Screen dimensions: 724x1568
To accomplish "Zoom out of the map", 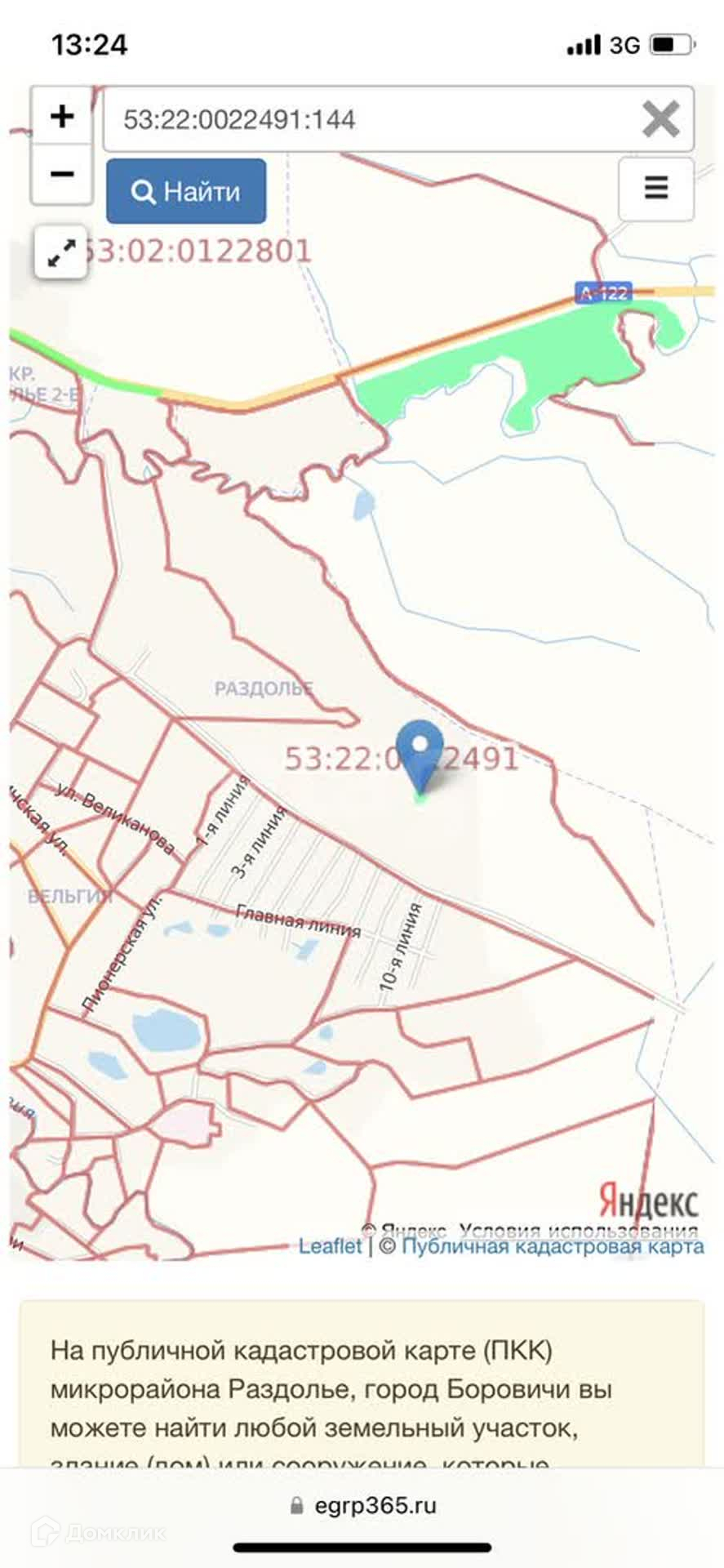I will coord(62,175).
